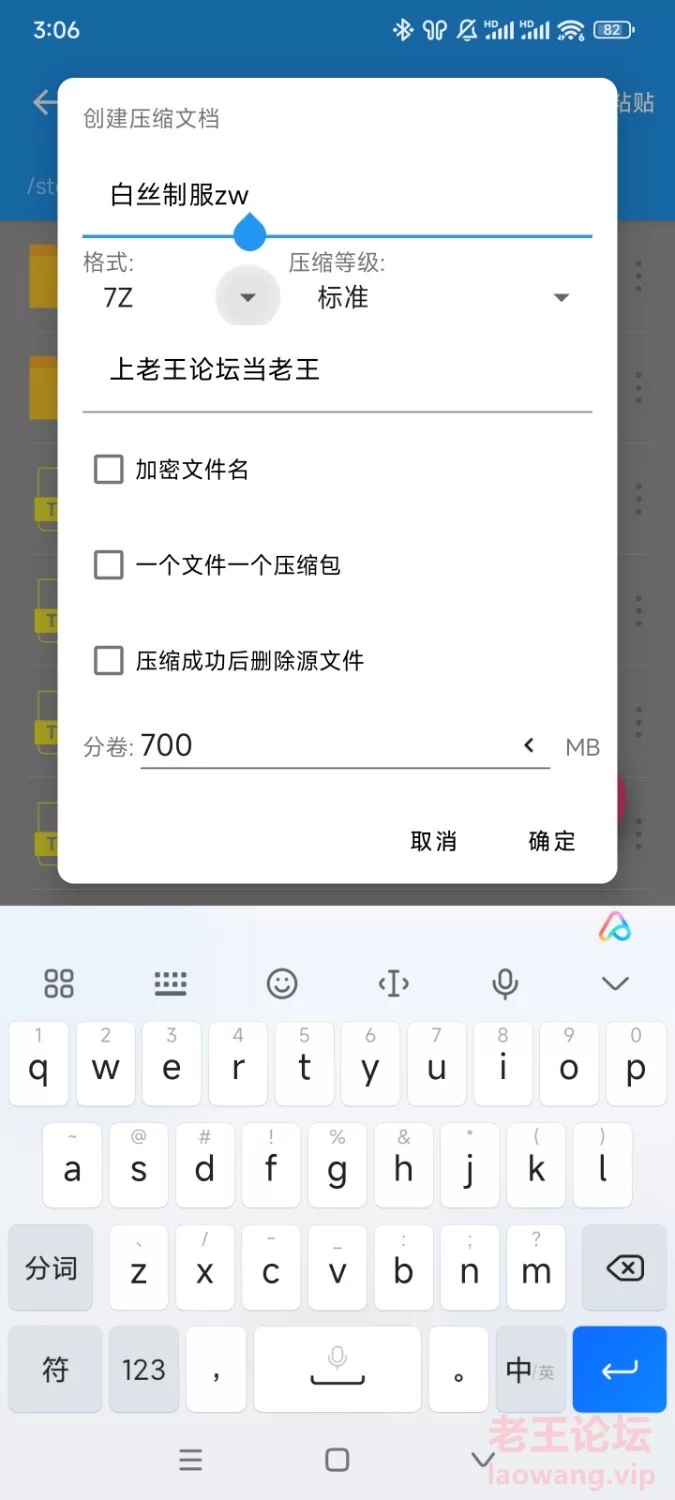The image size is (675, 1500).
Task: Cancel with the 取消 button
Action: [x=434, y=841]
